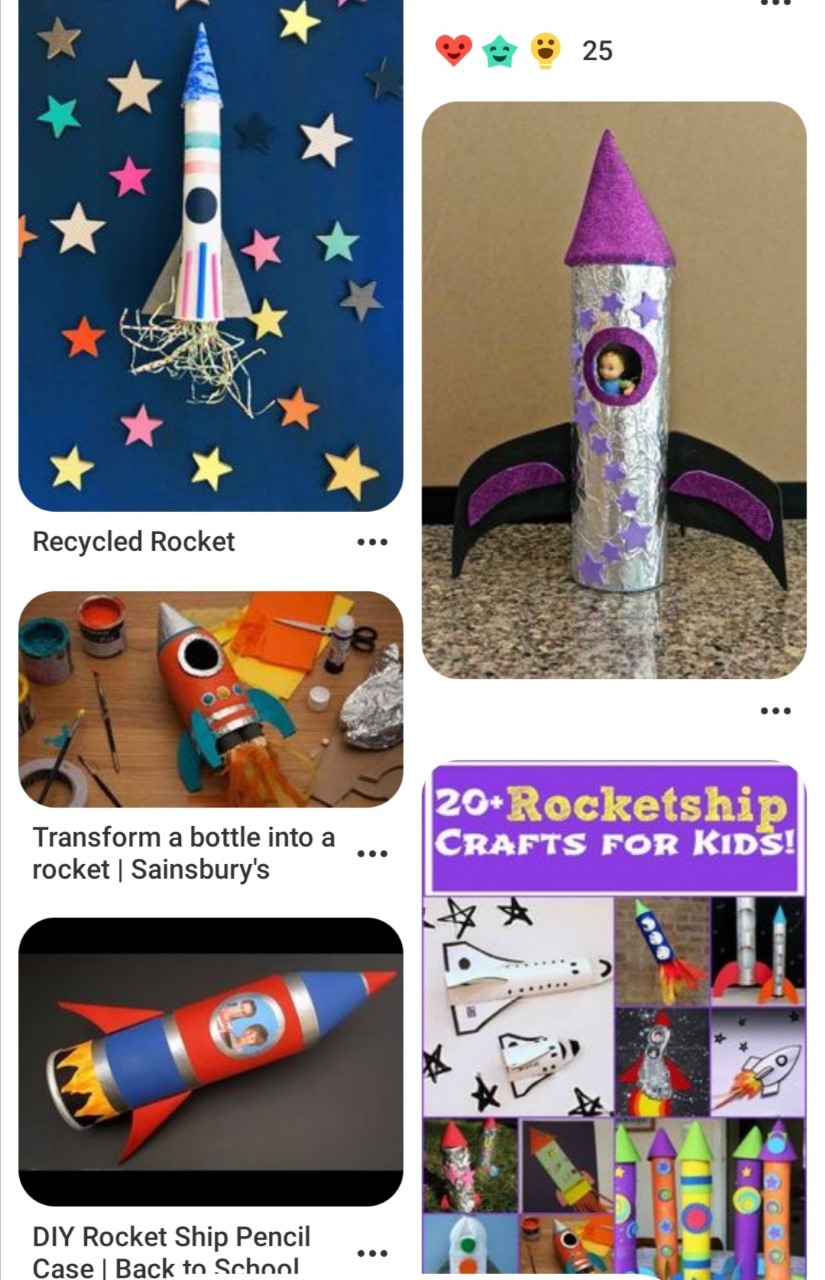View the 25 reactions on the pin
Image resolution: width=825 pixels, height=1280 pixels.
tap(525, 50)
